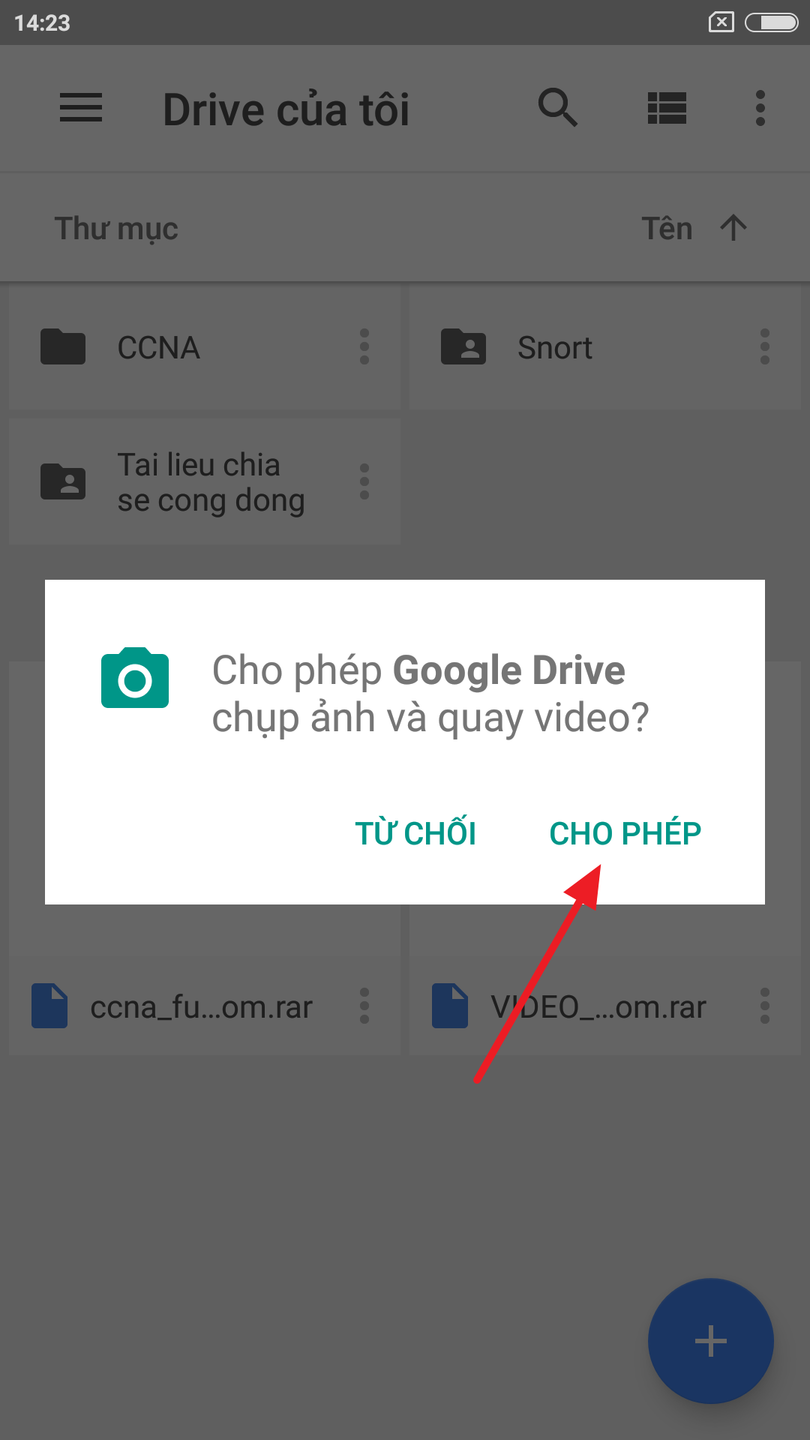Deny the permission with TỪ CHỐI
Screen dimensions: 810x1440
point(415,833)
